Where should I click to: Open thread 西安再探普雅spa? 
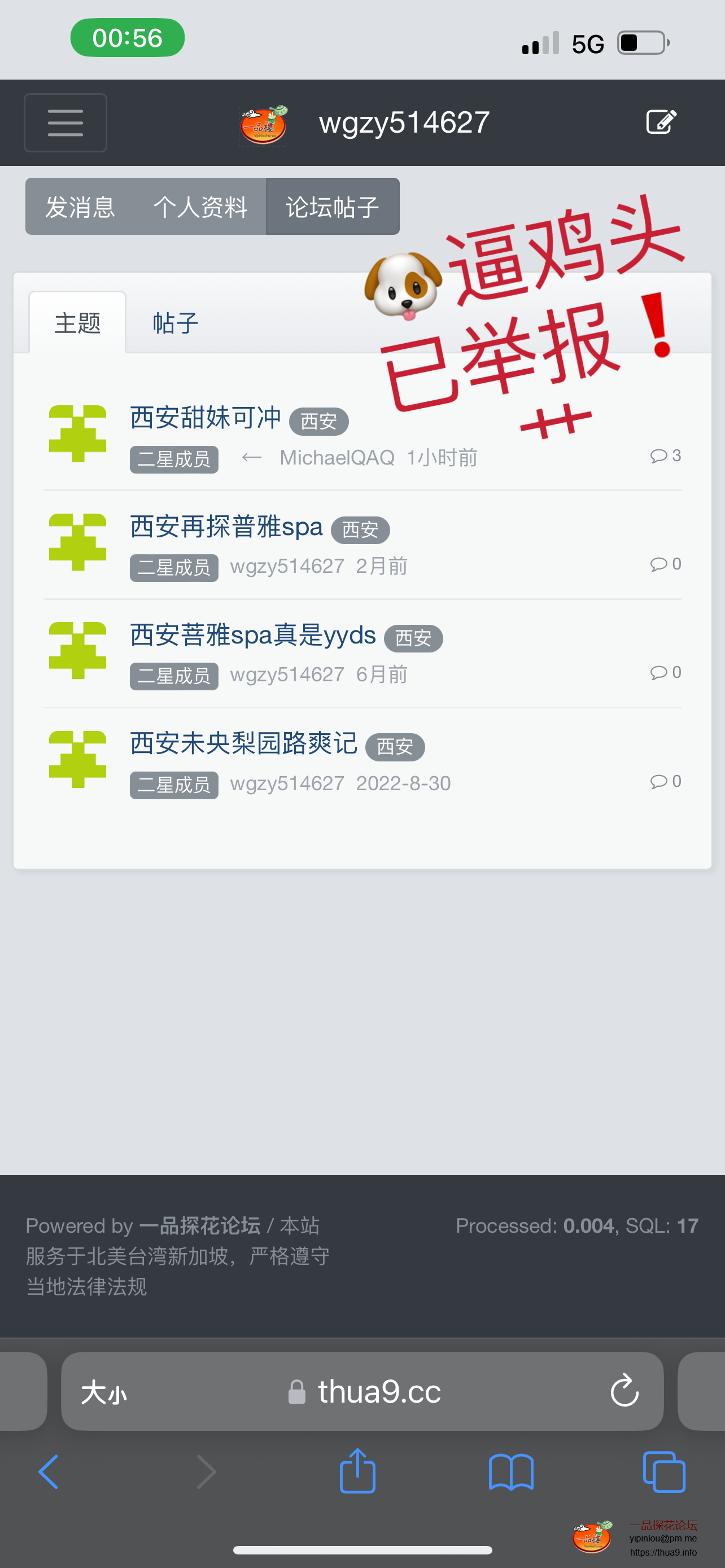(x=226, y=527)
